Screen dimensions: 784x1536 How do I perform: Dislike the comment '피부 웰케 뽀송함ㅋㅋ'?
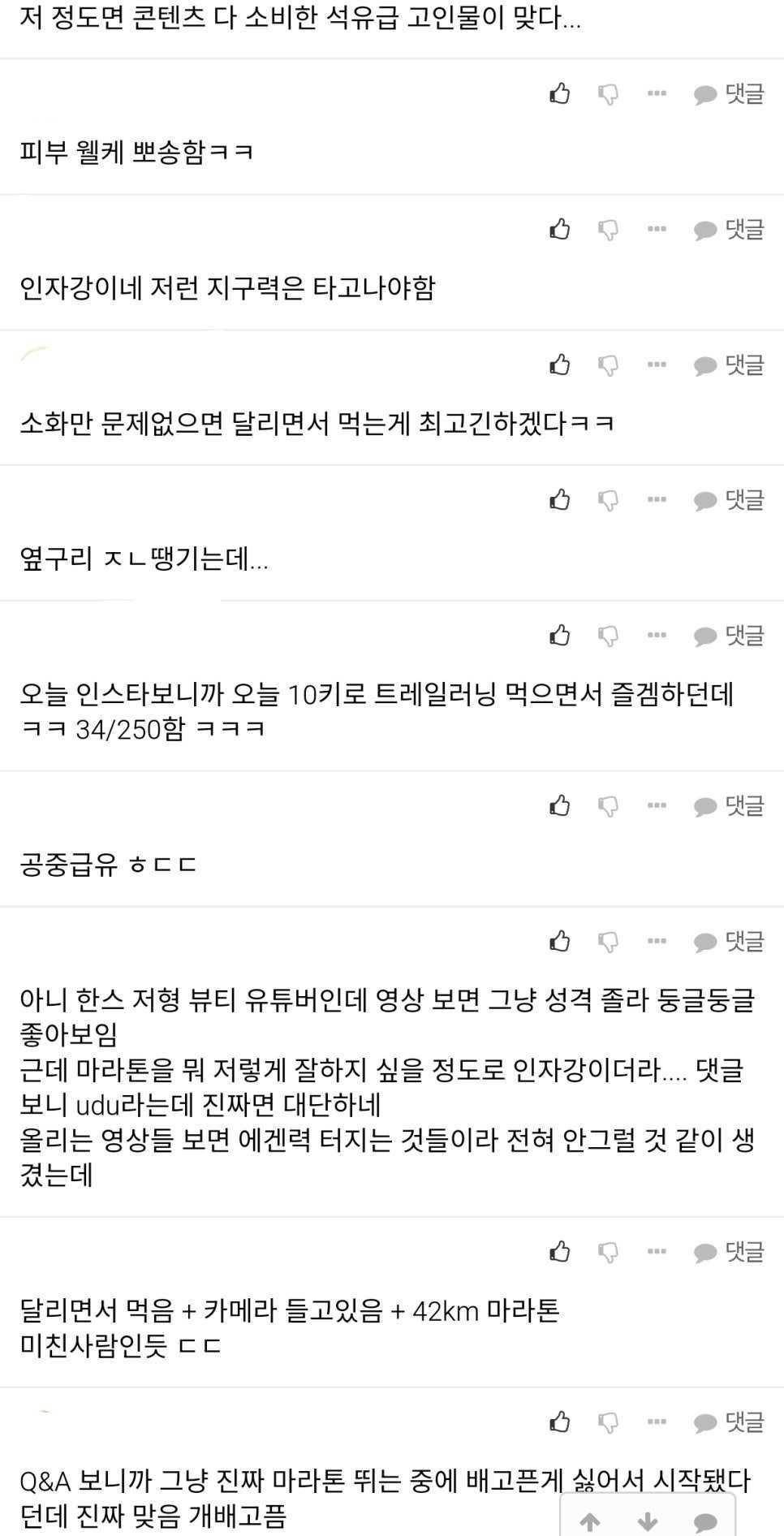click(x=608, y=94)
